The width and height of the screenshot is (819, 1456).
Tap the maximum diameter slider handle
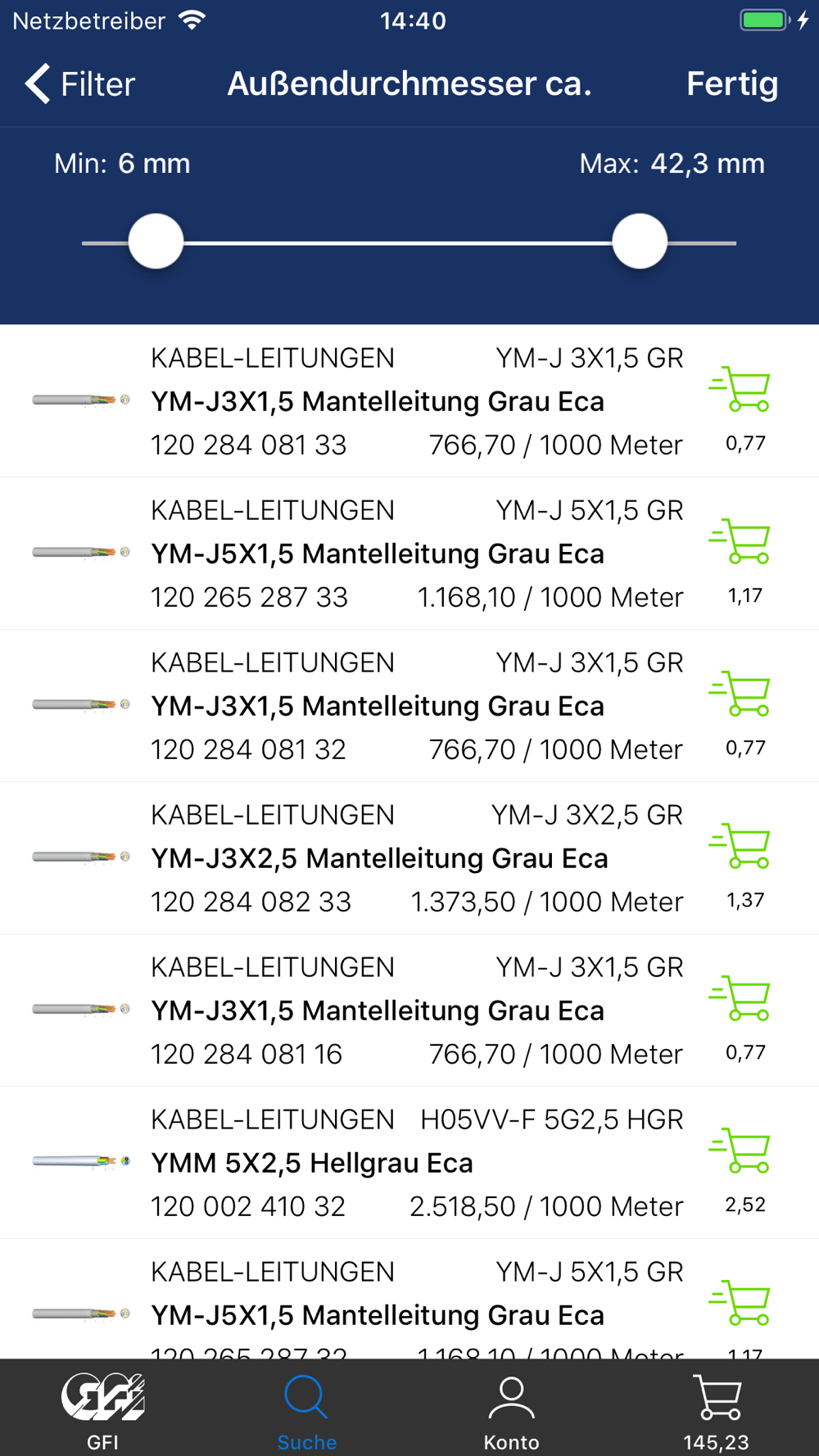[x=640, y=242]
